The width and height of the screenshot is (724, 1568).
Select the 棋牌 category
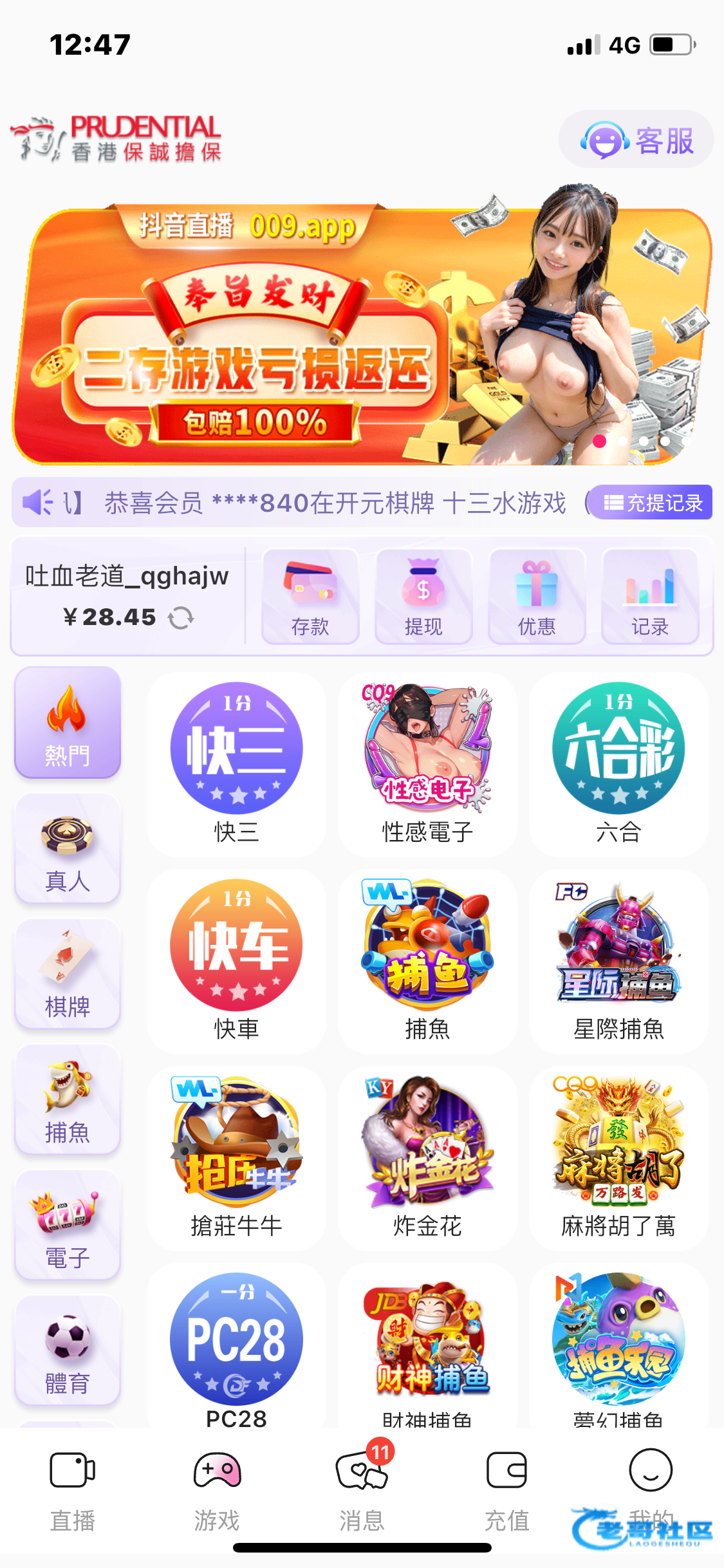point(68,974)
